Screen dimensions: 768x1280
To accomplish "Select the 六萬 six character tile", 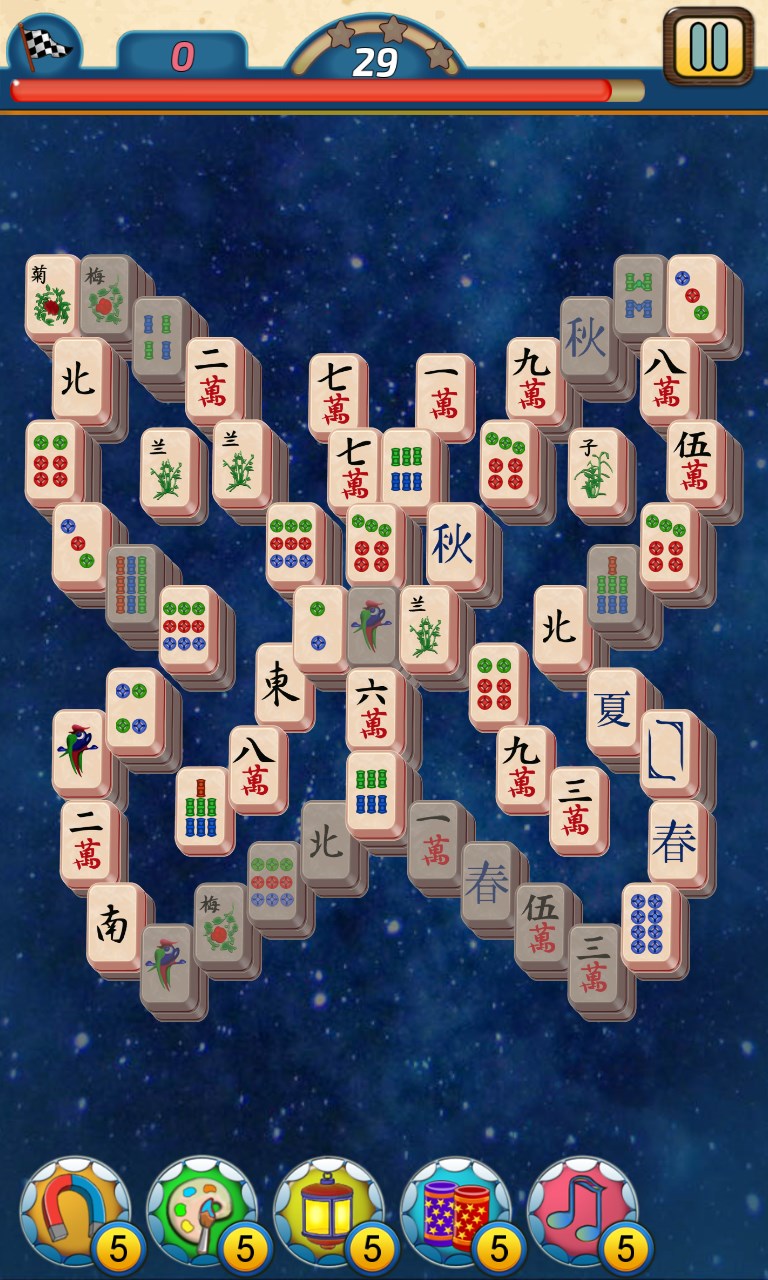I will point(374,709).
